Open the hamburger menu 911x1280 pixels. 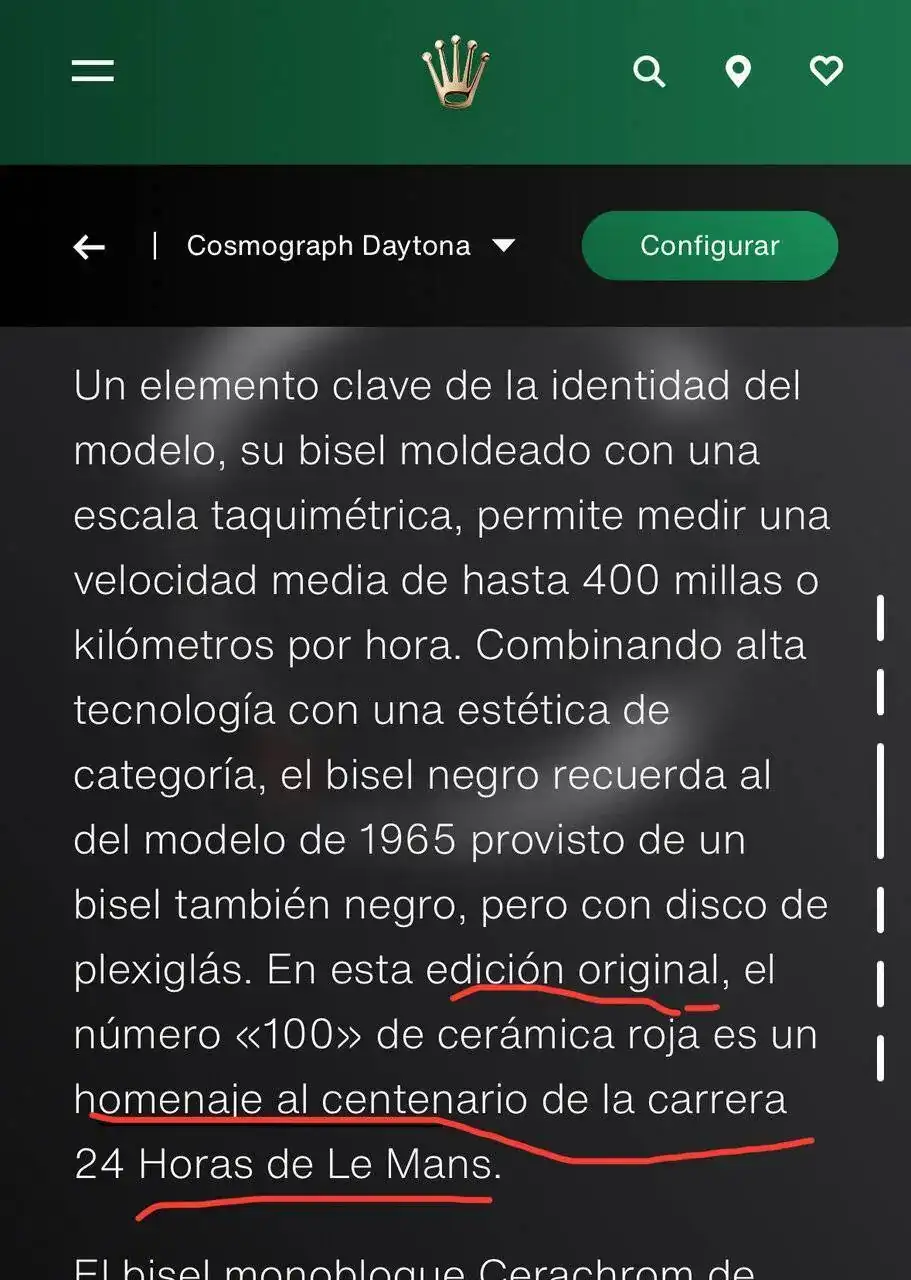pos(92,71)
